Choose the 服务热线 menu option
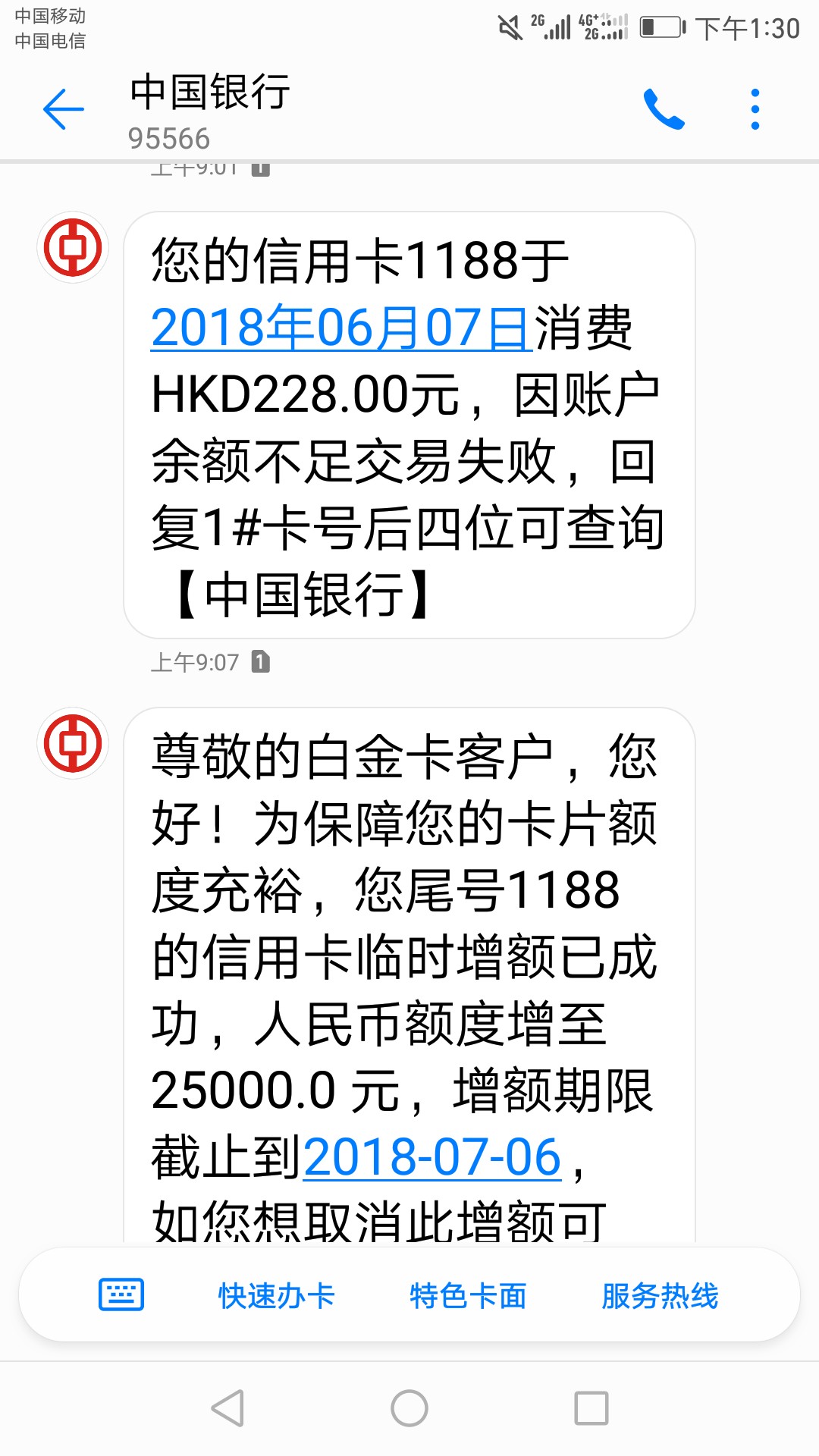This screenshot has height=1456, width=819. pyautogui.click(x=660, y=1295)
